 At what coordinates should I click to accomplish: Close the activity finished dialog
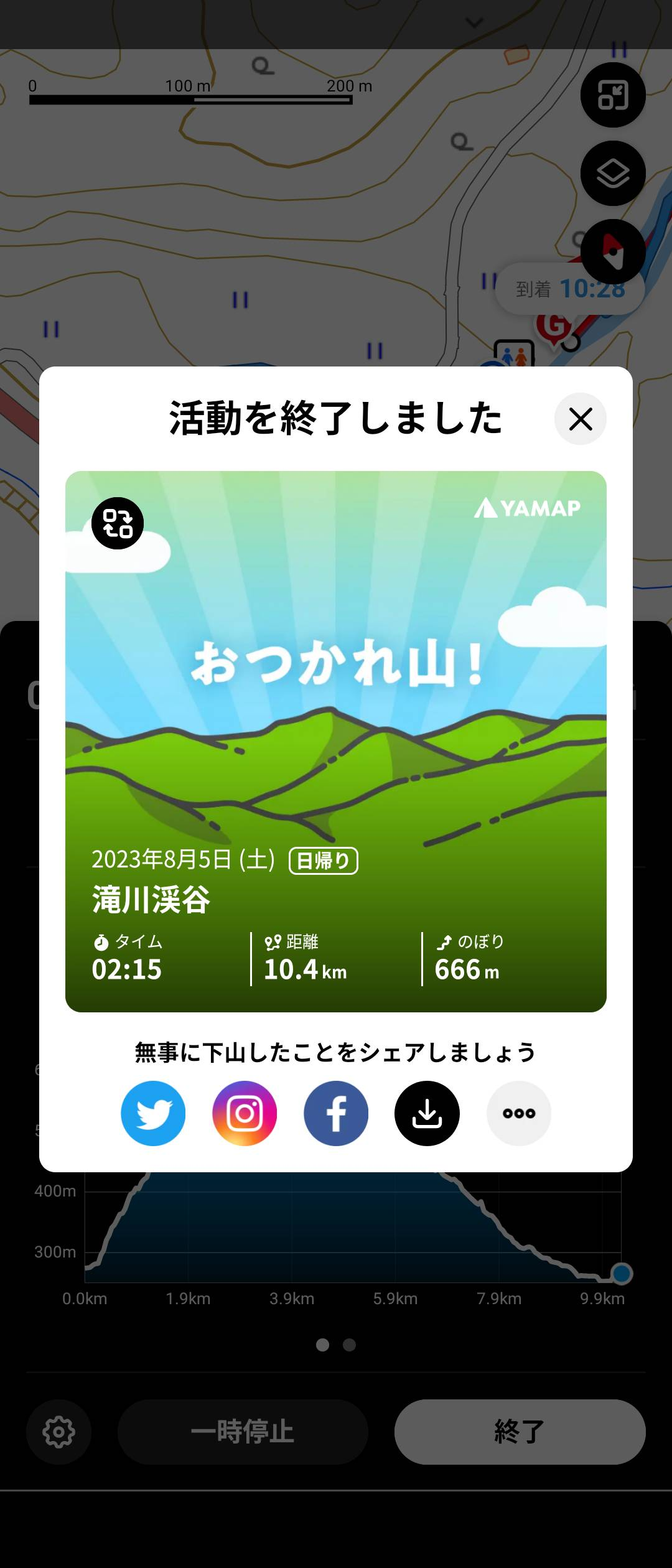[x=580, y=419]
